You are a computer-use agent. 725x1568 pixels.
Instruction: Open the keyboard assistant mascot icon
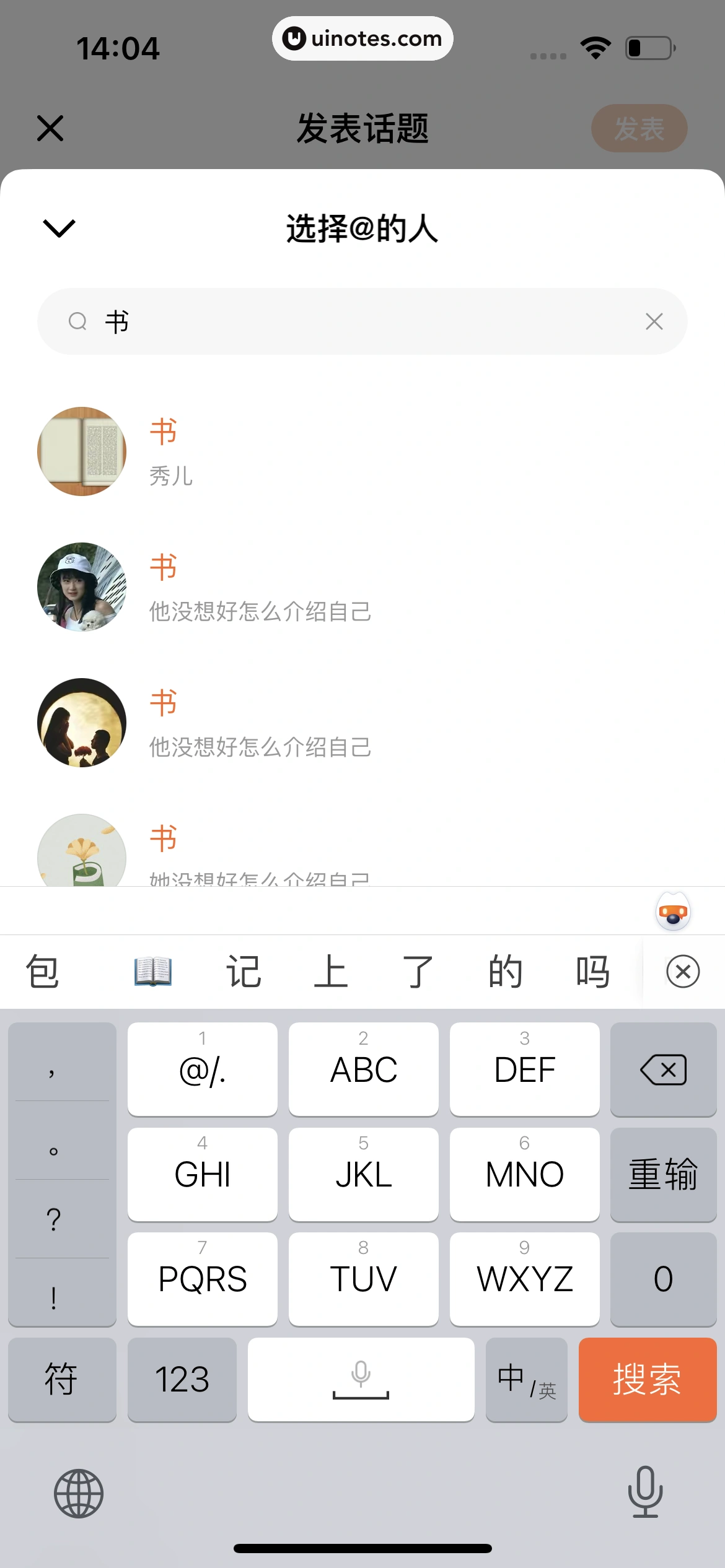click(673, 912)
